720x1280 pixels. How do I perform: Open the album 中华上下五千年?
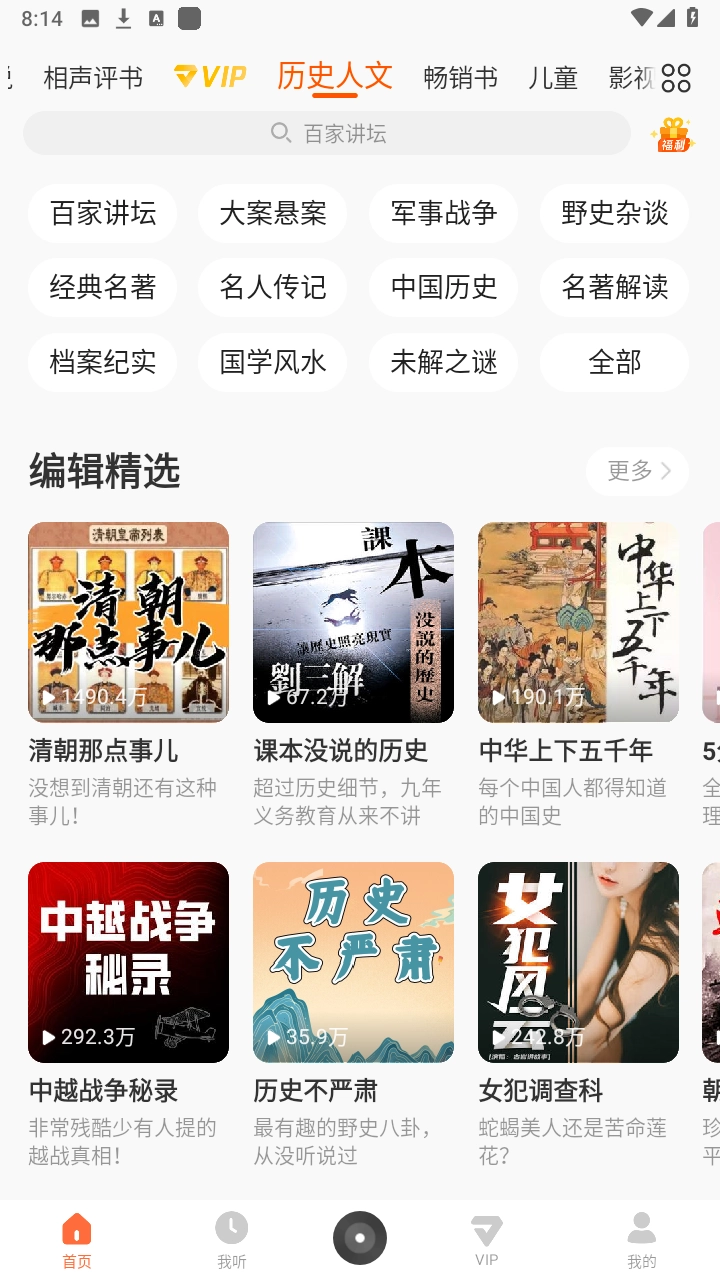578,622
